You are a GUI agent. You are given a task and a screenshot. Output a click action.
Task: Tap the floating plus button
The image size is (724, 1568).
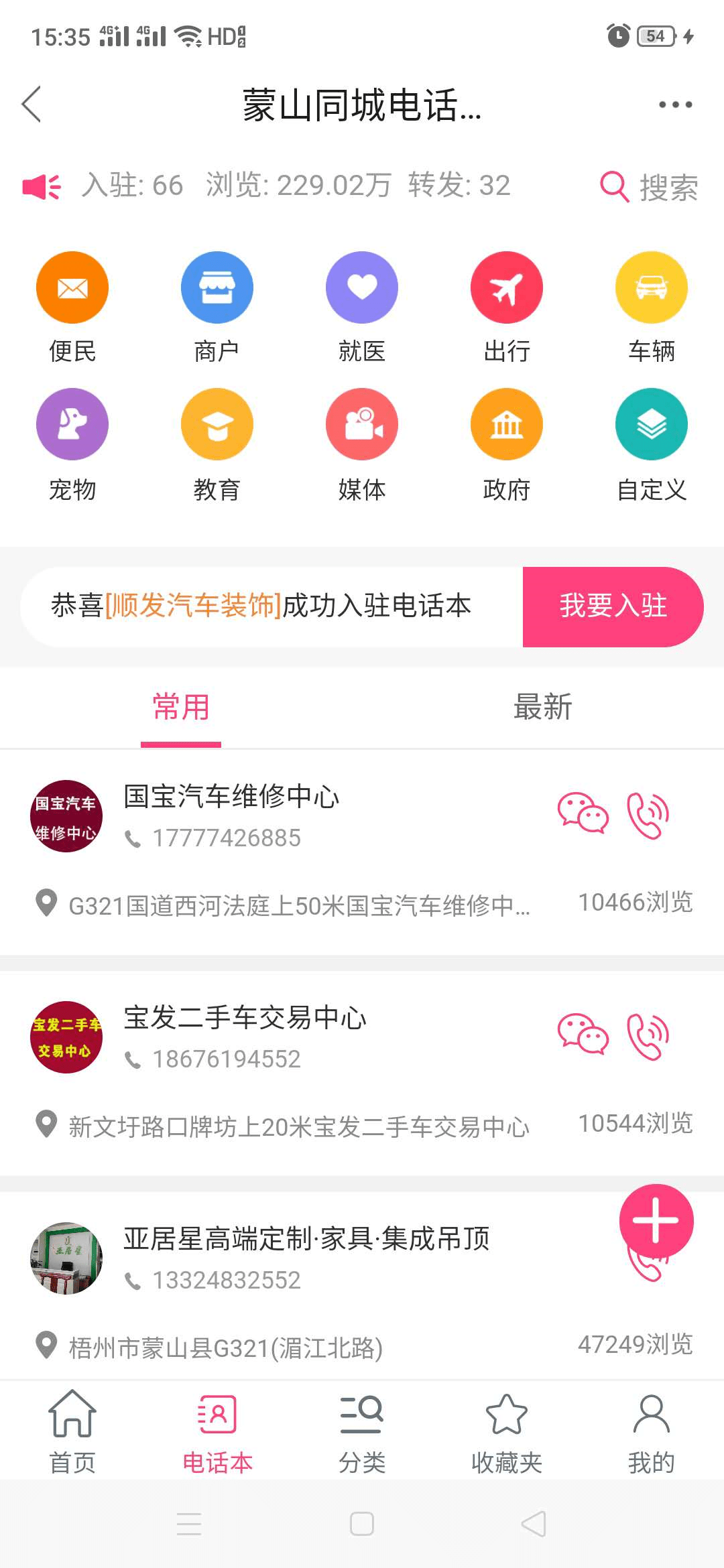[656, 1221]
